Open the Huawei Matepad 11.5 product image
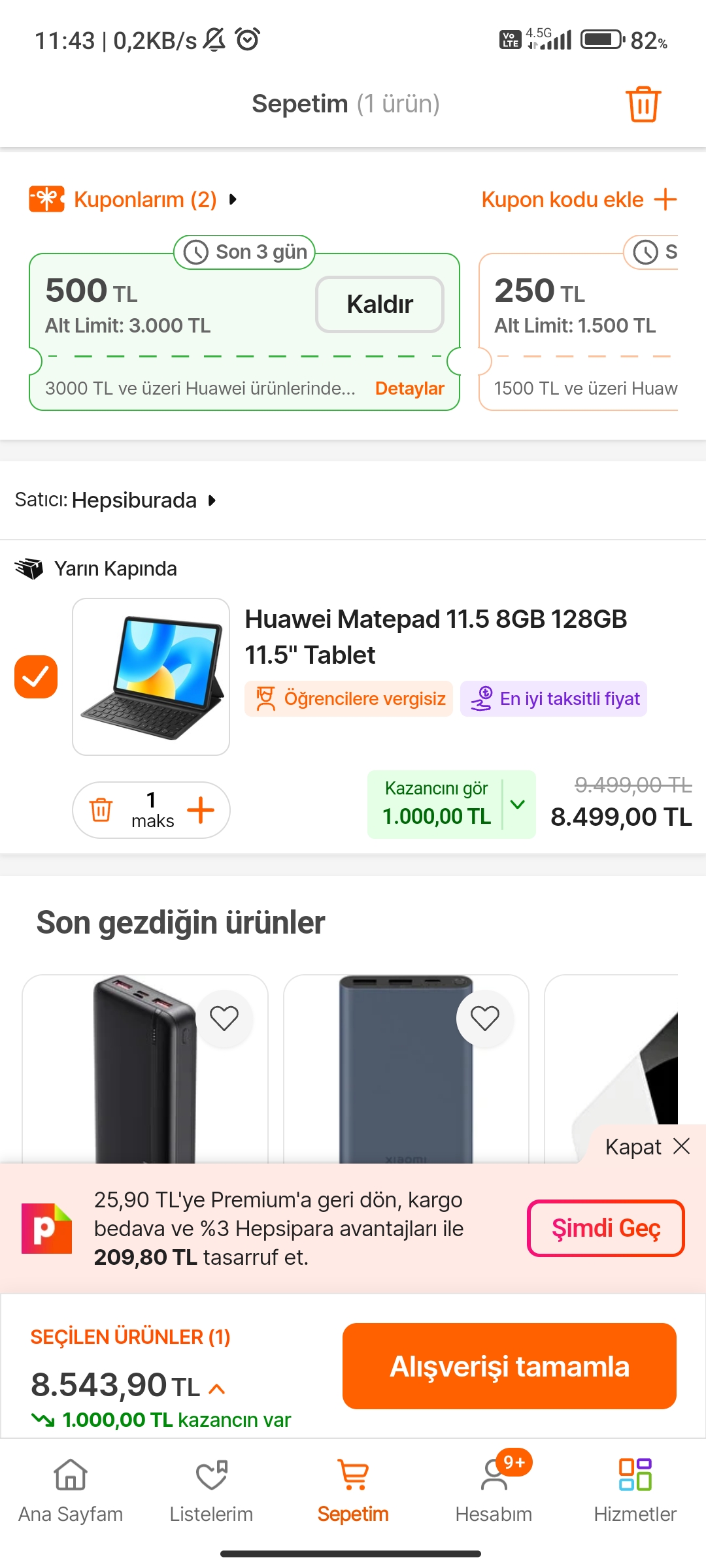Viewport: 706px width, 1568px height. [151, 677]
